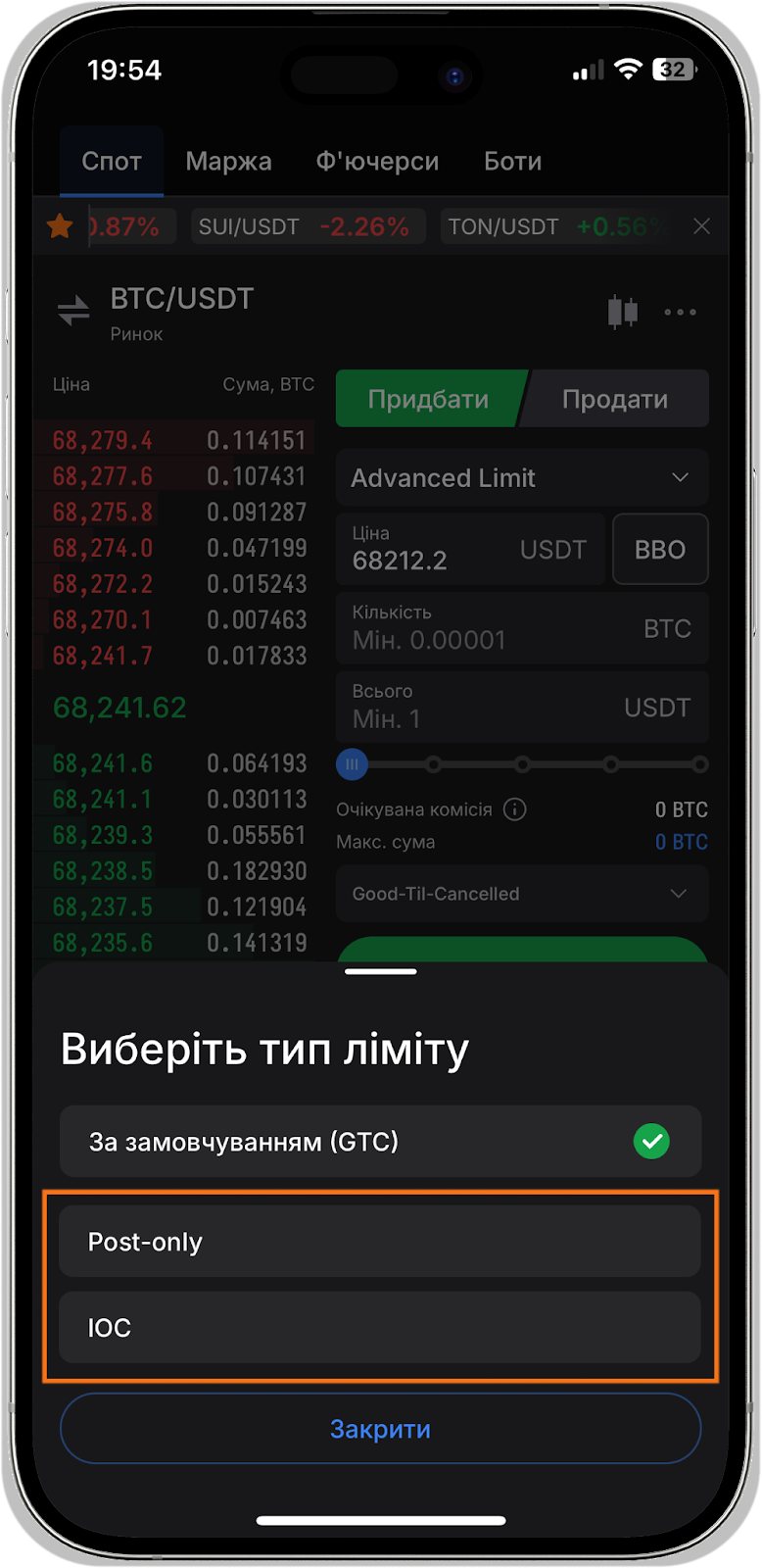Switch to the Маржа tab
Image resolution: width=762 pixels, height=1568 pixels.
228,162
